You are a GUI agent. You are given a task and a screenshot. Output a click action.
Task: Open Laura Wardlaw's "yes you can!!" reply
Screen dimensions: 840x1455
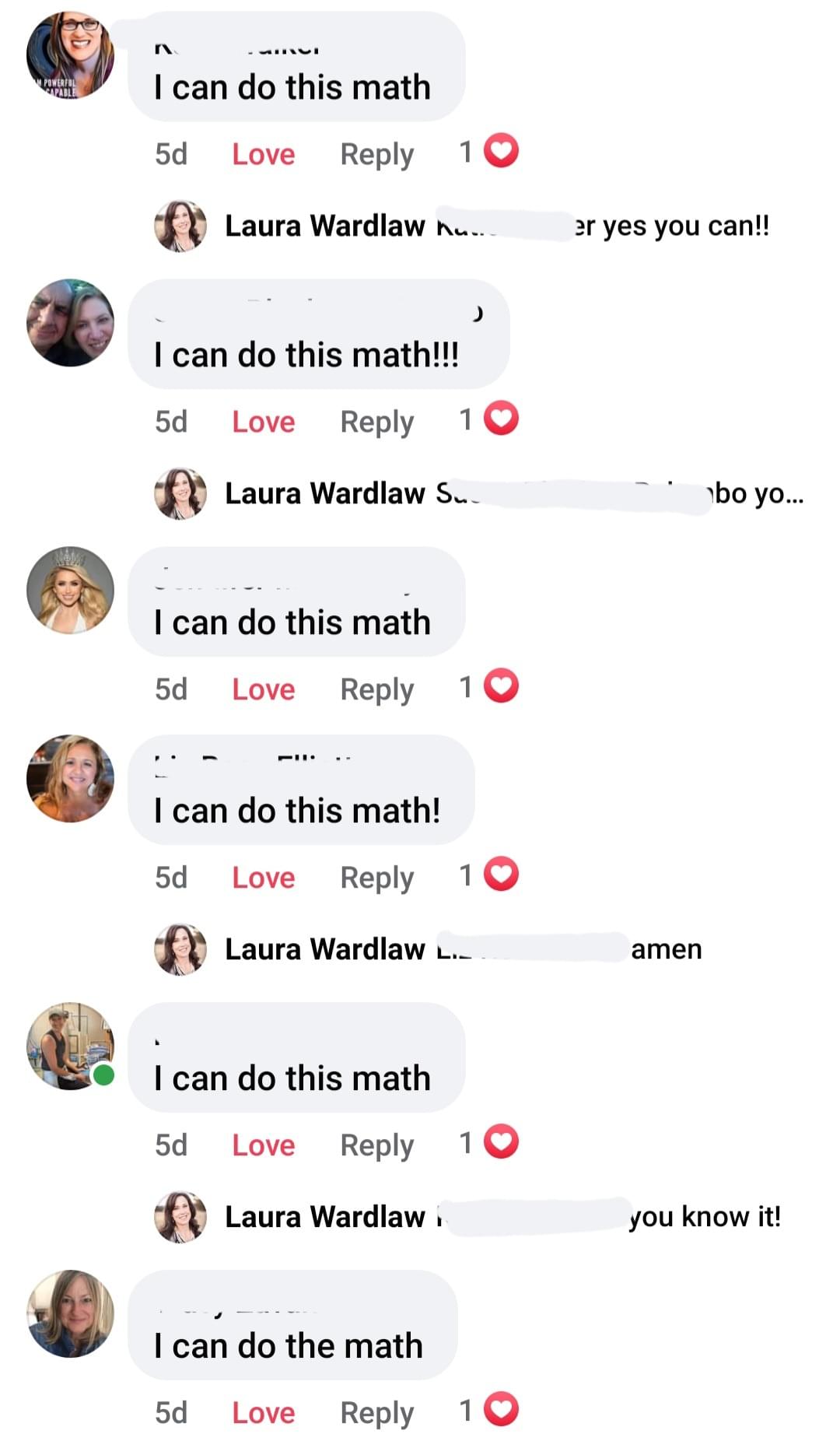click(x=670, y=226)
